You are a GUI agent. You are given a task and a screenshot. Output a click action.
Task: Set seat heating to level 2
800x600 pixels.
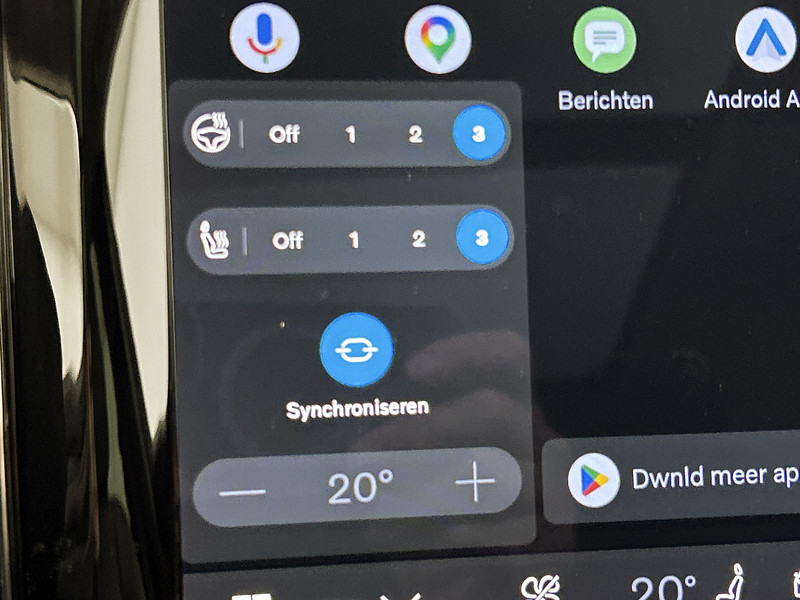[419, 239]
